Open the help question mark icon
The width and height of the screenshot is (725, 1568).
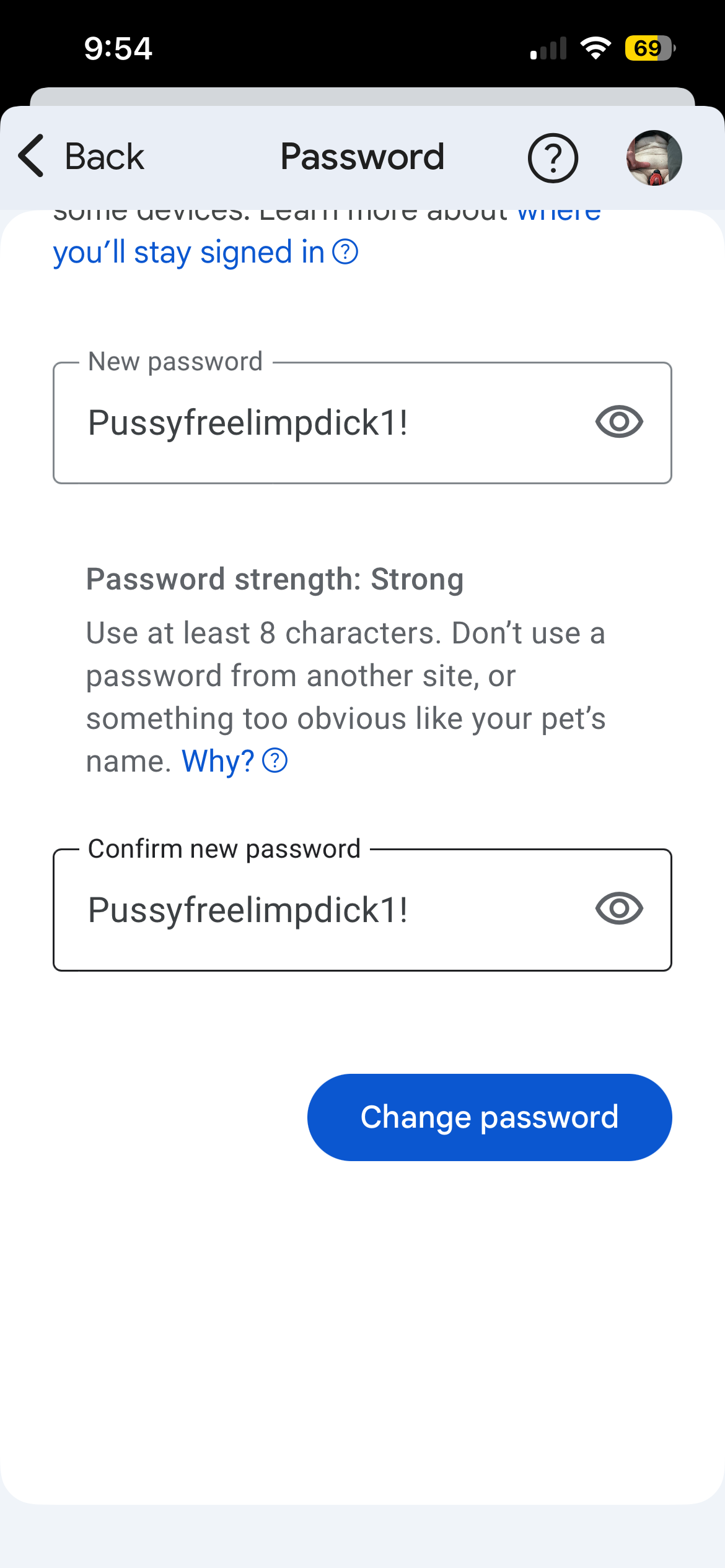click(x=553, y=158)
